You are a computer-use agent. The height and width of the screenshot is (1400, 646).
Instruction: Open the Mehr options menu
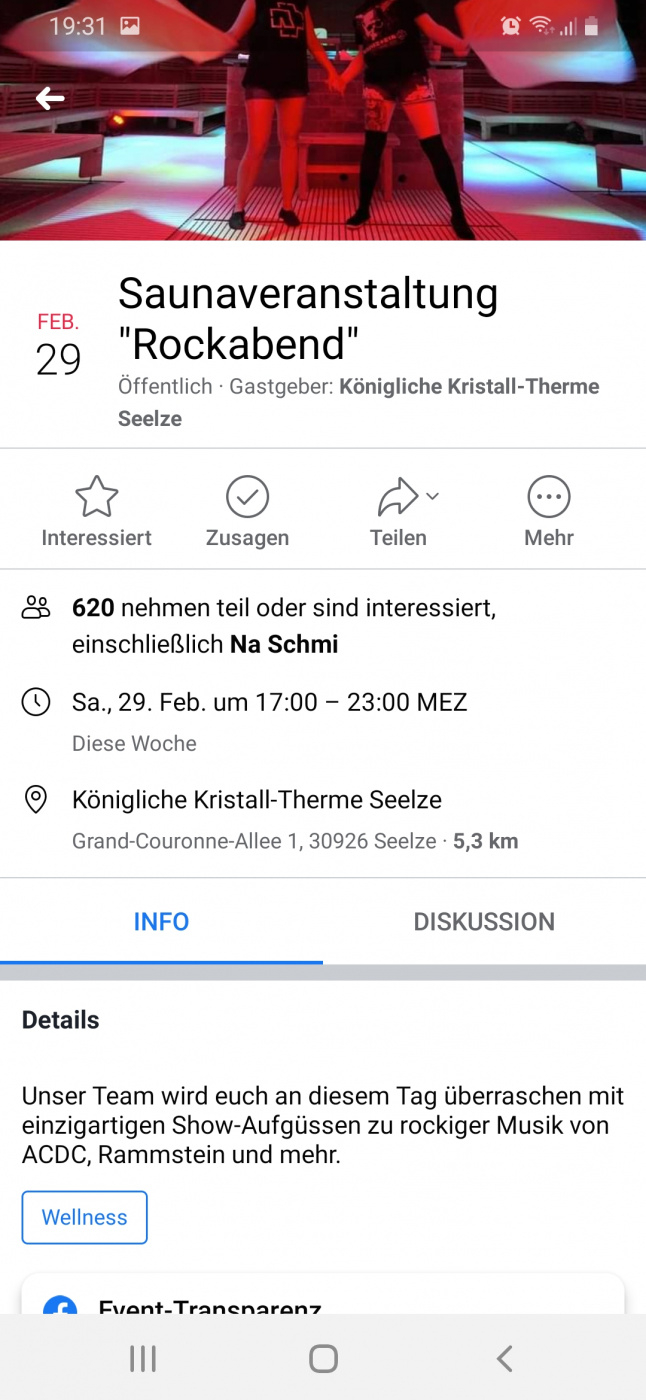coord(548,512)
